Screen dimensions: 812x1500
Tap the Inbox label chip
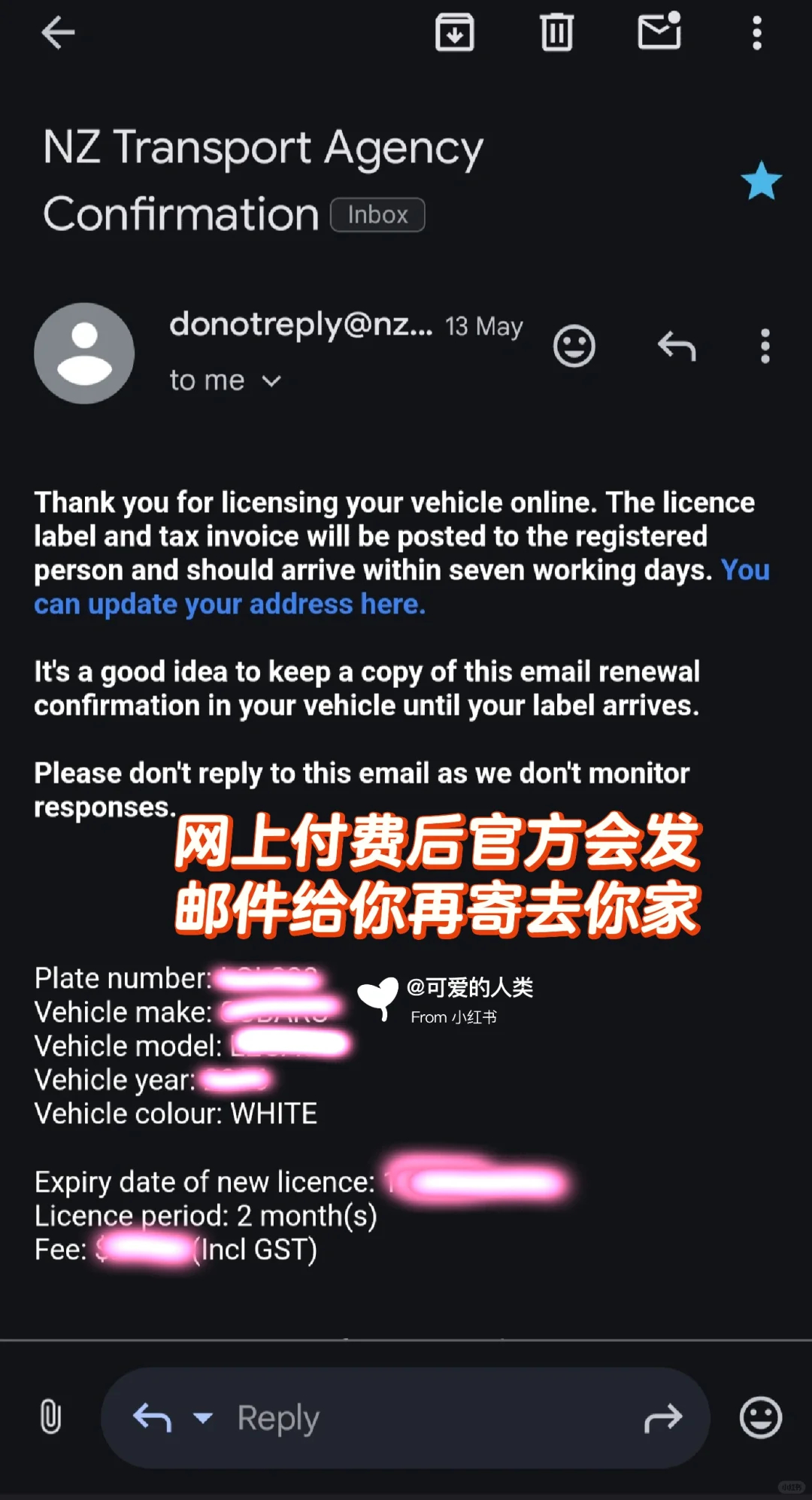(377, 215)
